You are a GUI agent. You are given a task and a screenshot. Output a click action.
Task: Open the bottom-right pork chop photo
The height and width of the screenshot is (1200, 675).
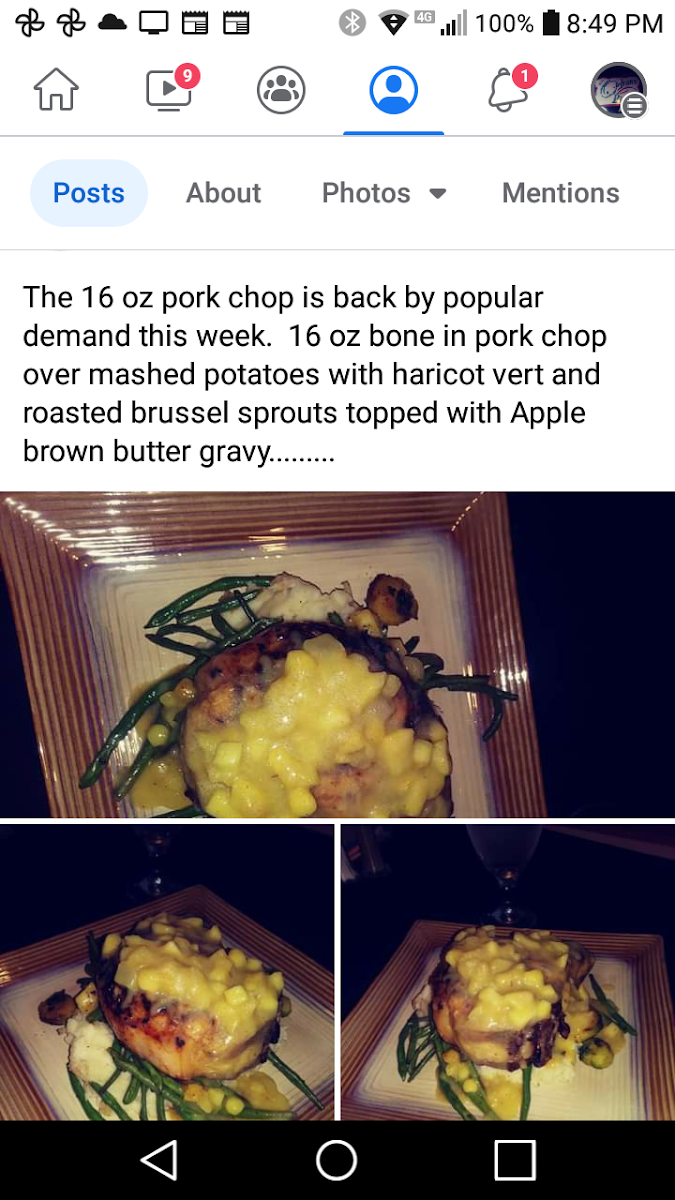point(508,972)
